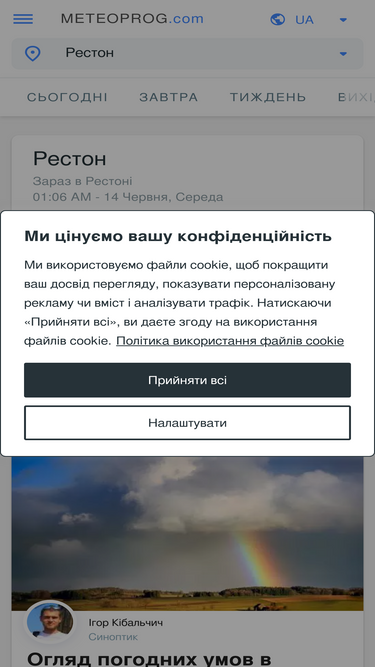Switch to the Тиждень tab

click(268, 97)
